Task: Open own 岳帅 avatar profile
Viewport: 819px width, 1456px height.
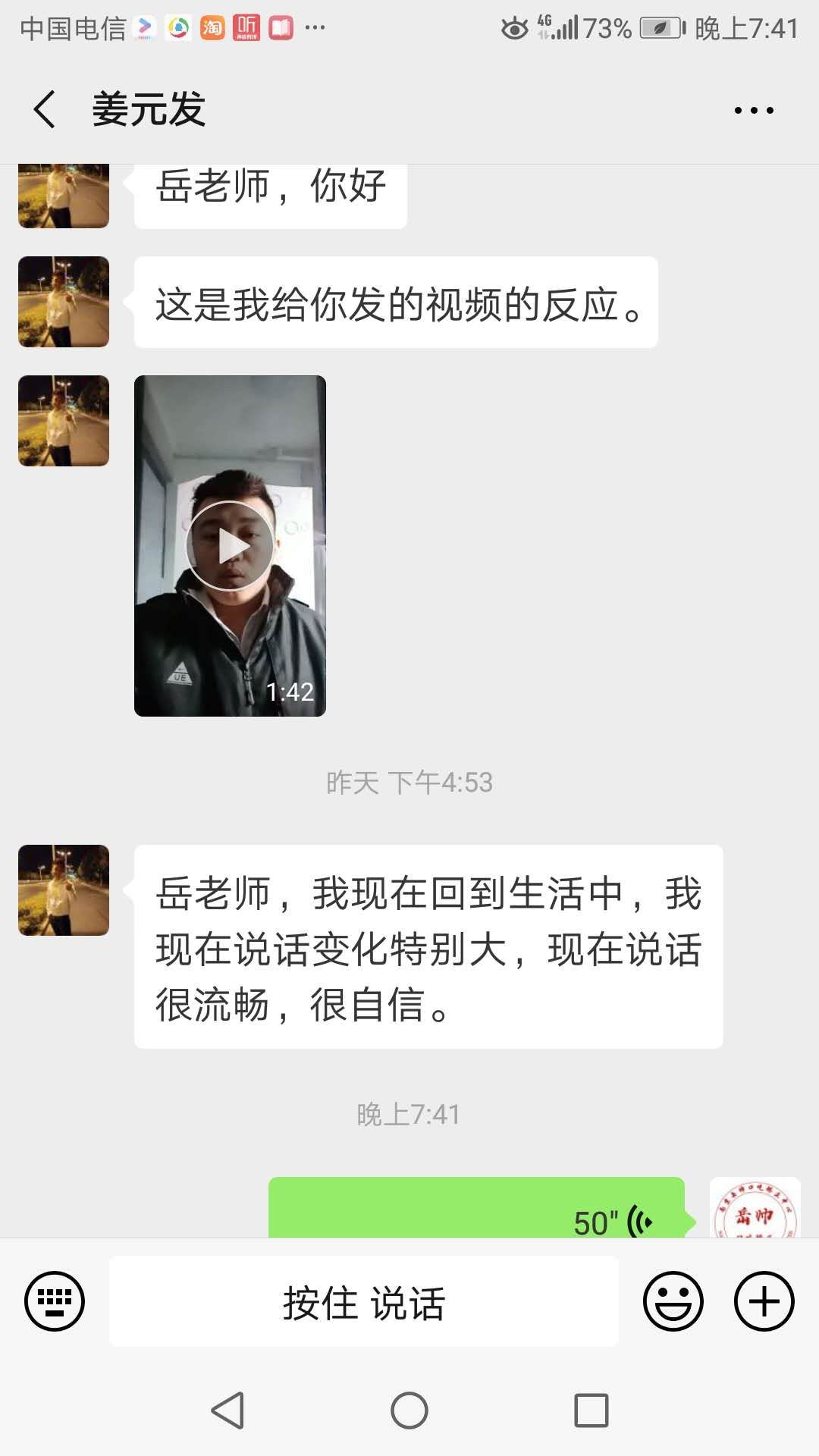Action: (x=755, y=1208)
